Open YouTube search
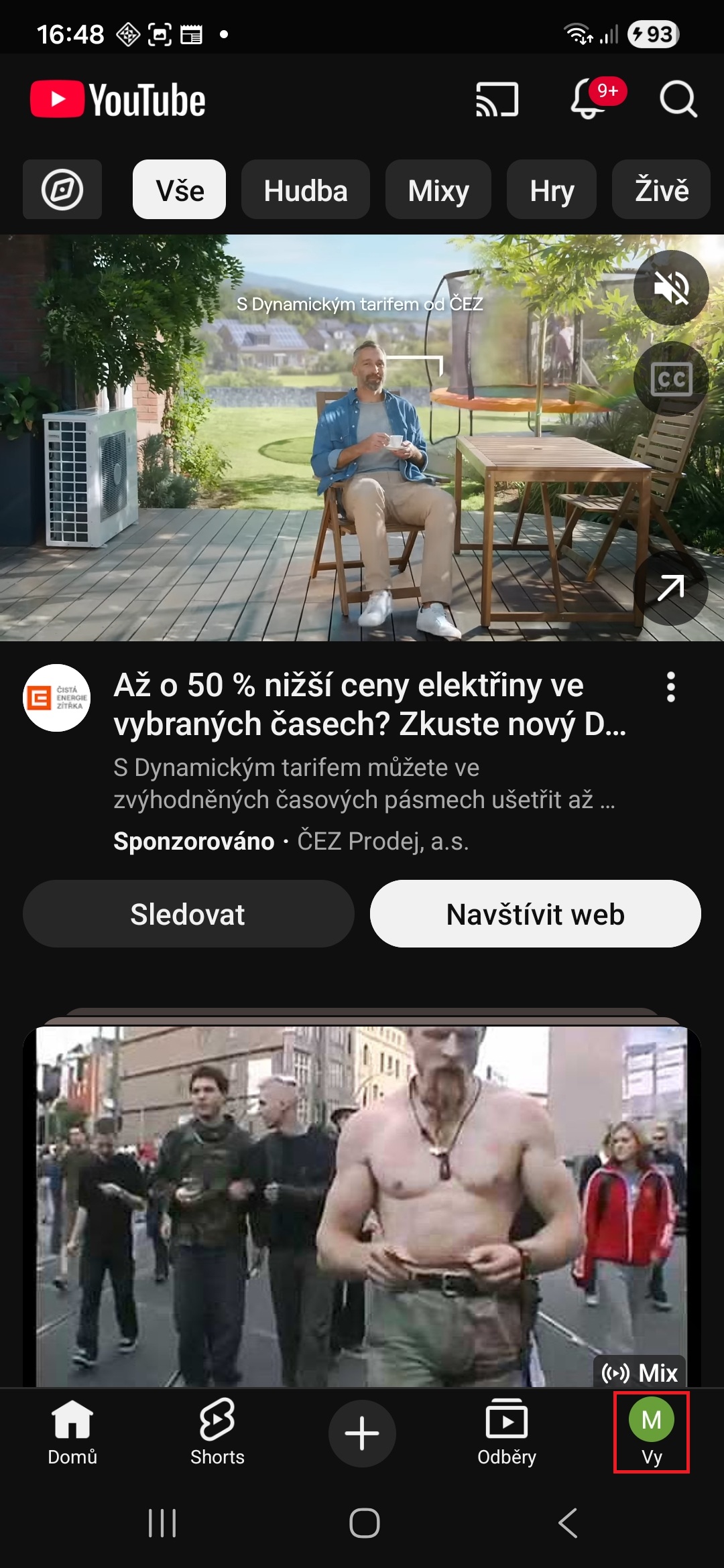This screenshot has height=1568, width=724. pos(678,99)
